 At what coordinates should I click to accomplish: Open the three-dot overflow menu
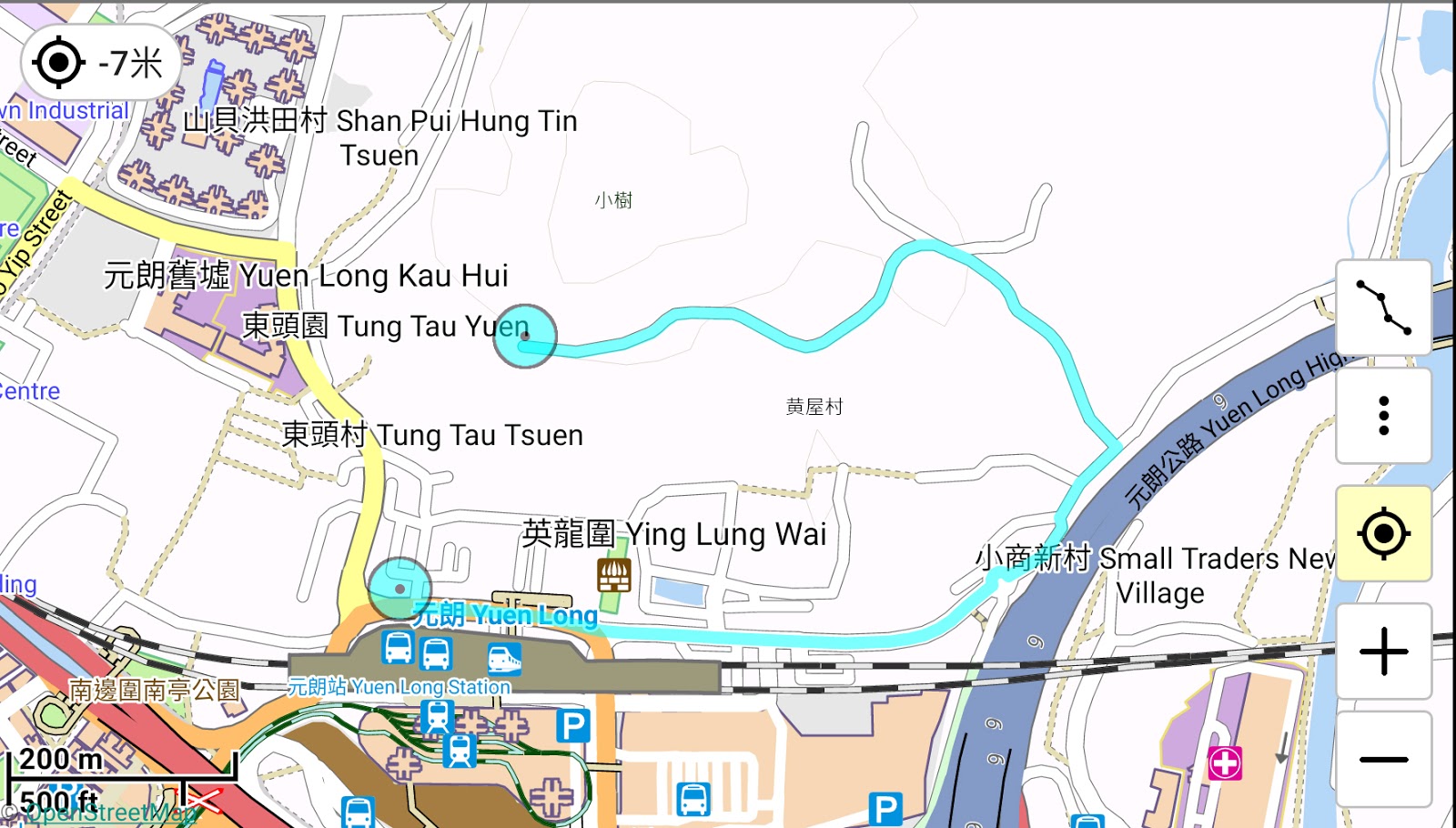tap(1383, 416)
